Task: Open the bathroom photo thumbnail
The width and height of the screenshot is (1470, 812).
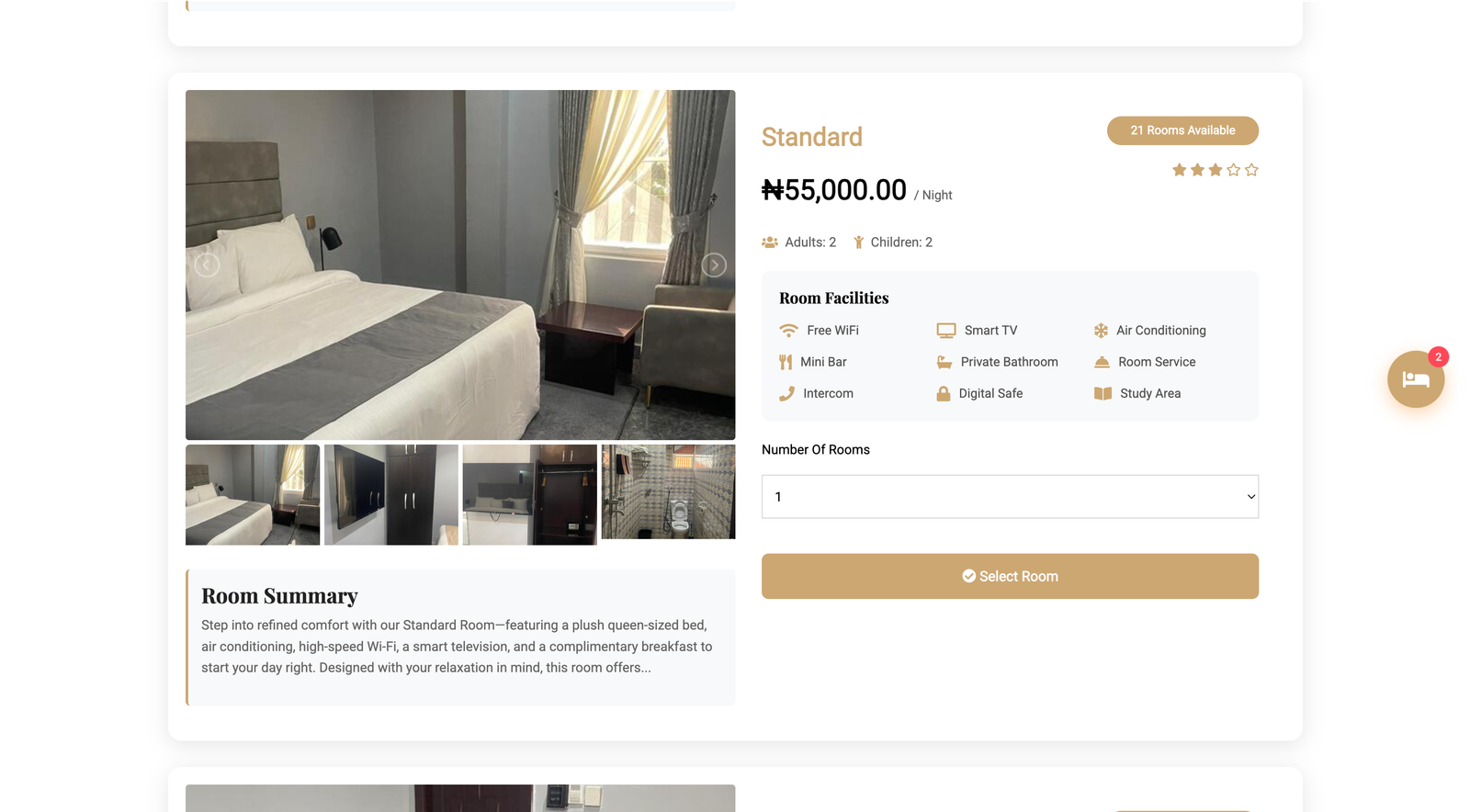Action: coord(668,492)
